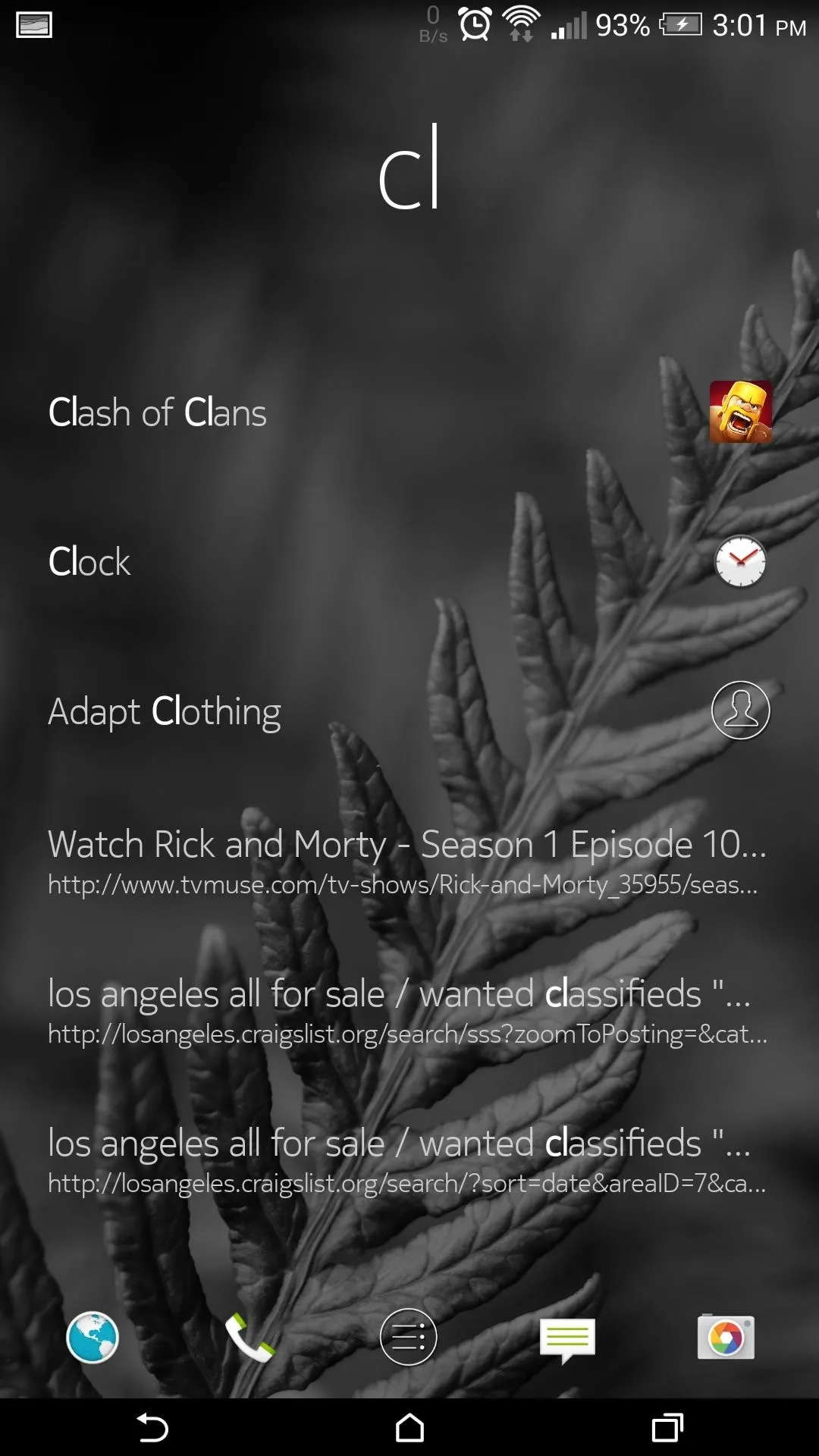819x1456 pixels.
Task: Open the Adapt Clothing contact
Action: tap(409, 711)
